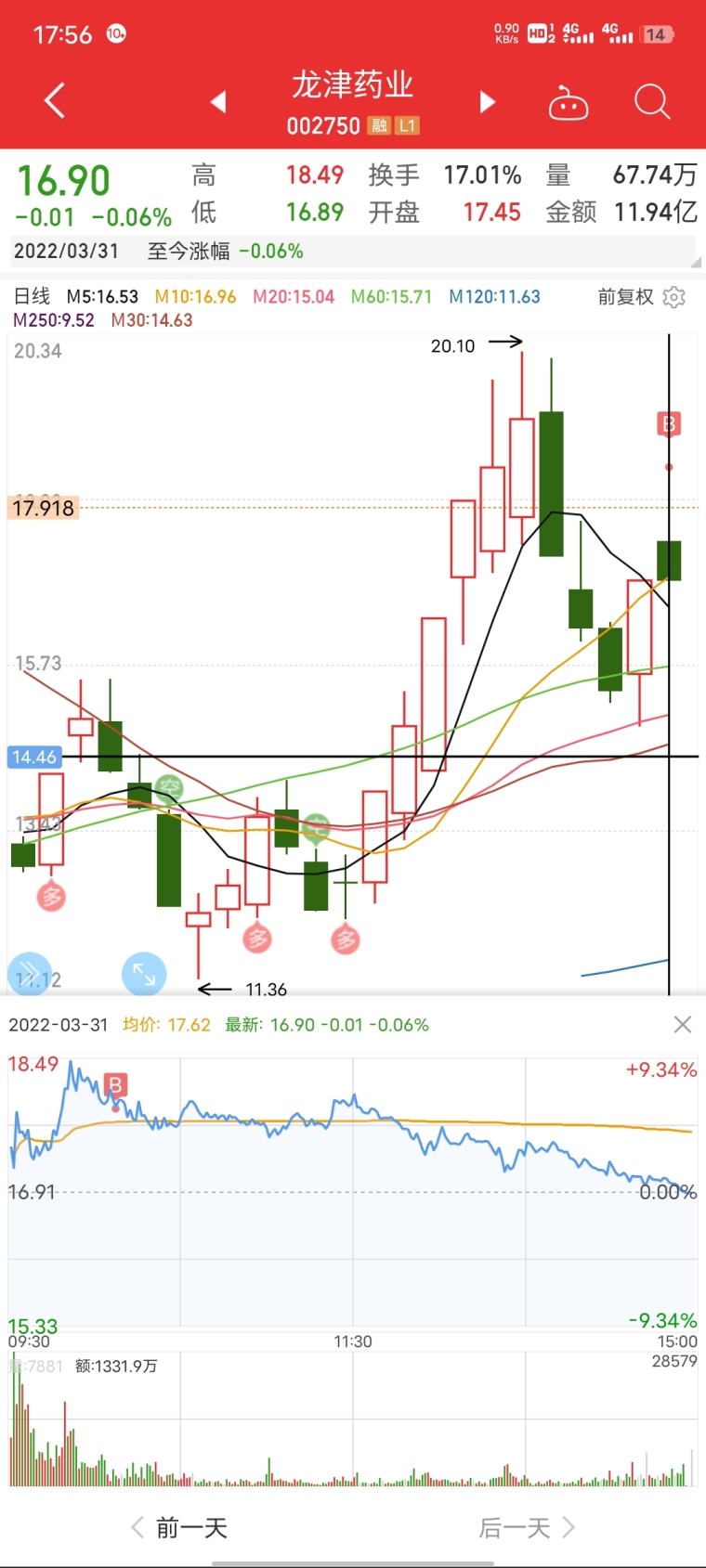Switch to the previous stock
The width and height of the screenshot is (706, 1568).
[x=219, y=101]
